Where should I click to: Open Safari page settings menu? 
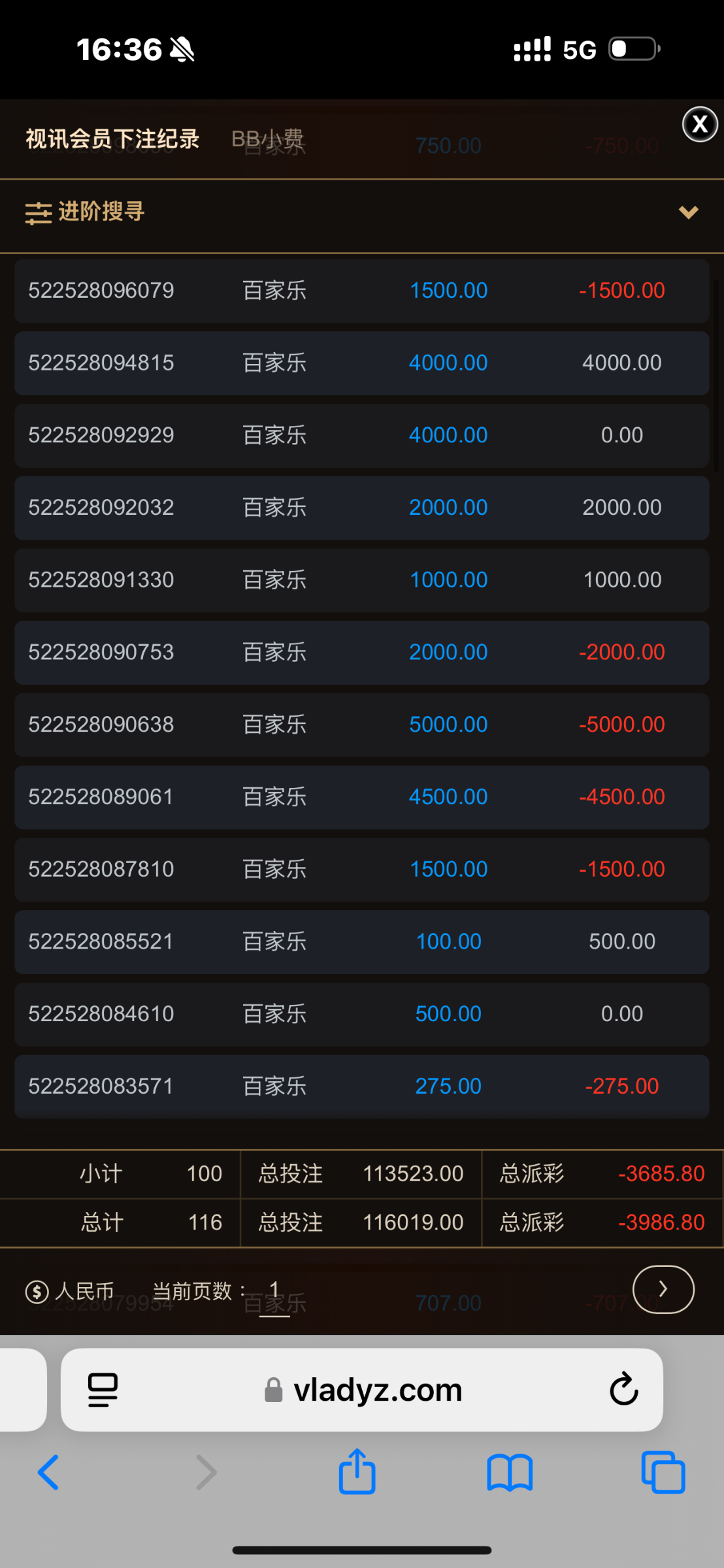(x=103, y=1389)
